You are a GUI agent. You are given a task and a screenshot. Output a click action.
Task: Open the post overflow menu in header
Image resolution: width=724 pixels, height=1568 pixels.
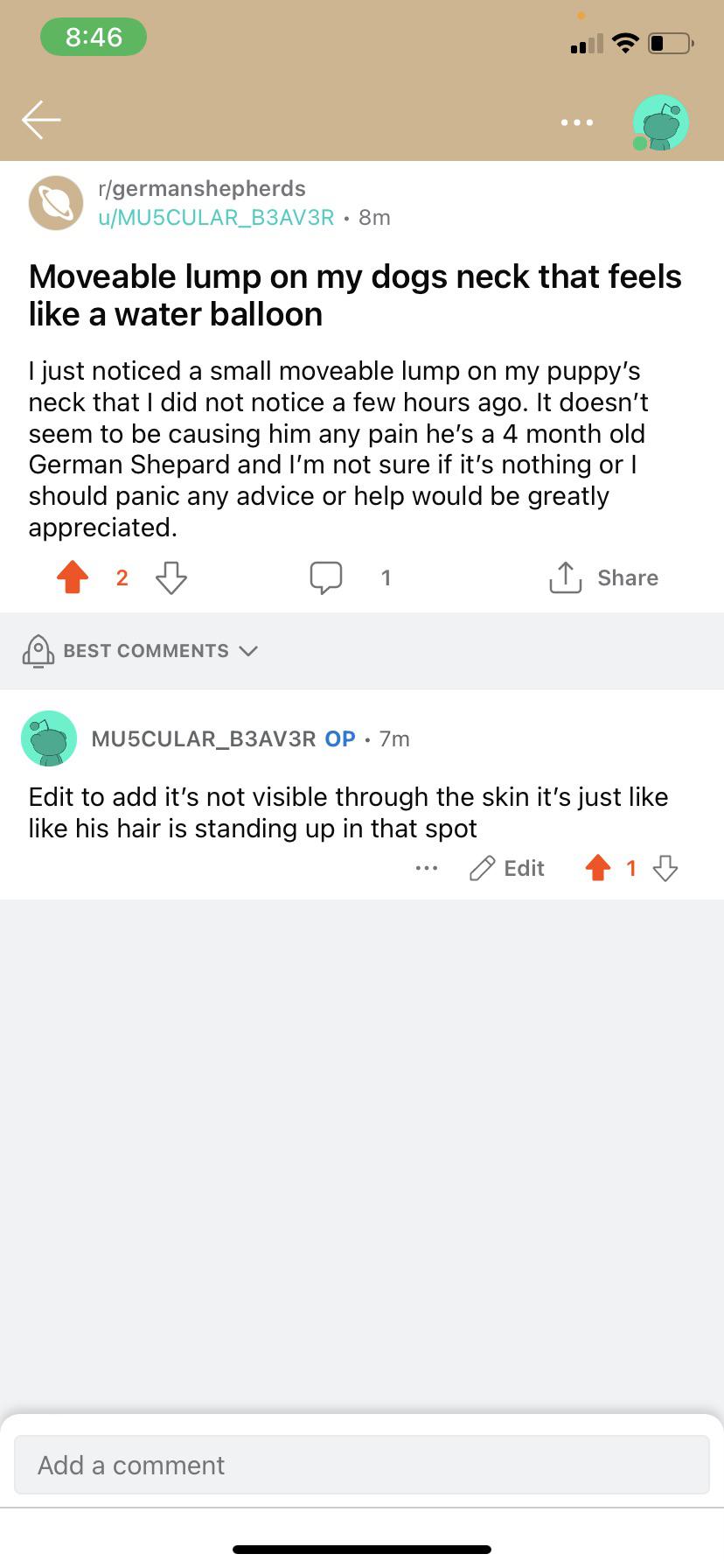point(577,122)
